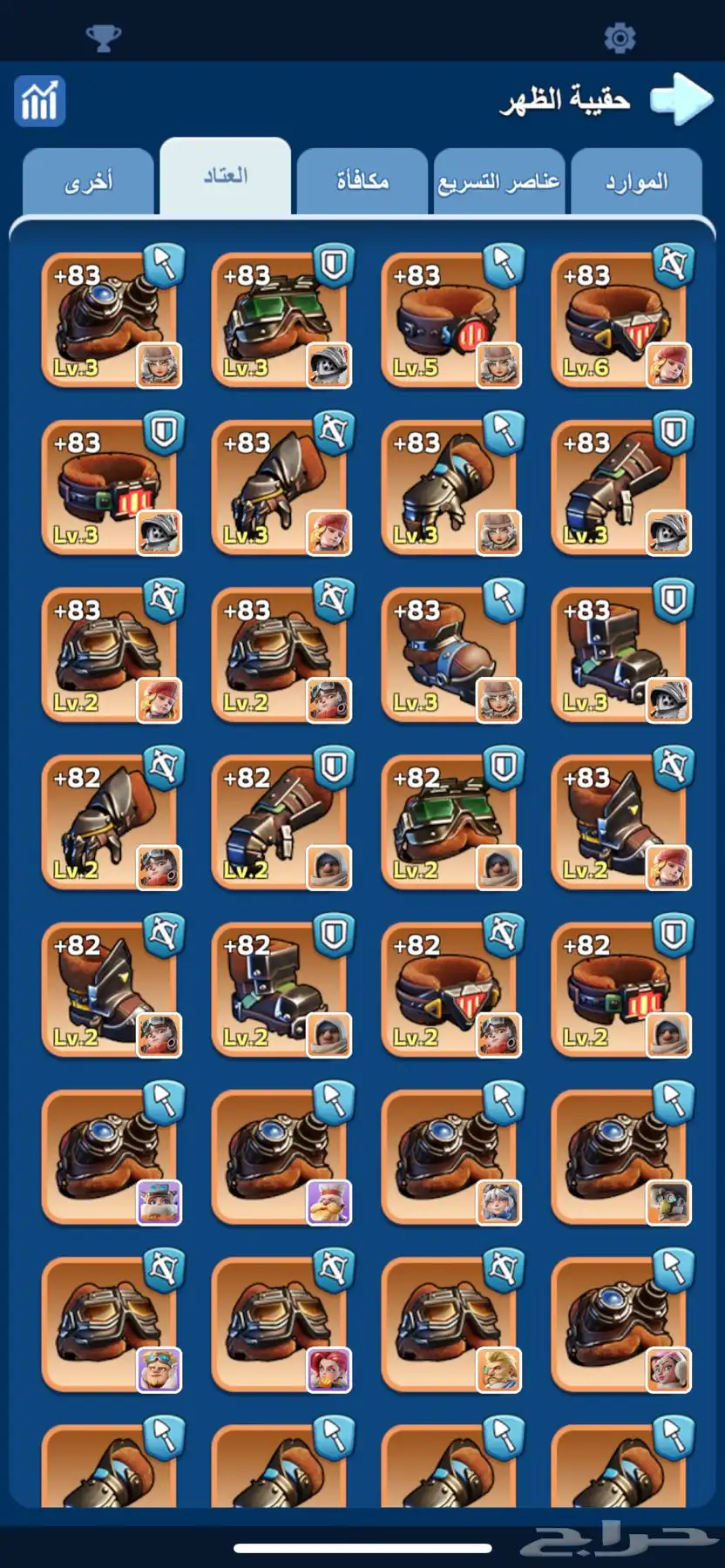Select the +83 Lv.6 belt item
The height and width of the screenshot is (1568, 725).
point(619,321)
